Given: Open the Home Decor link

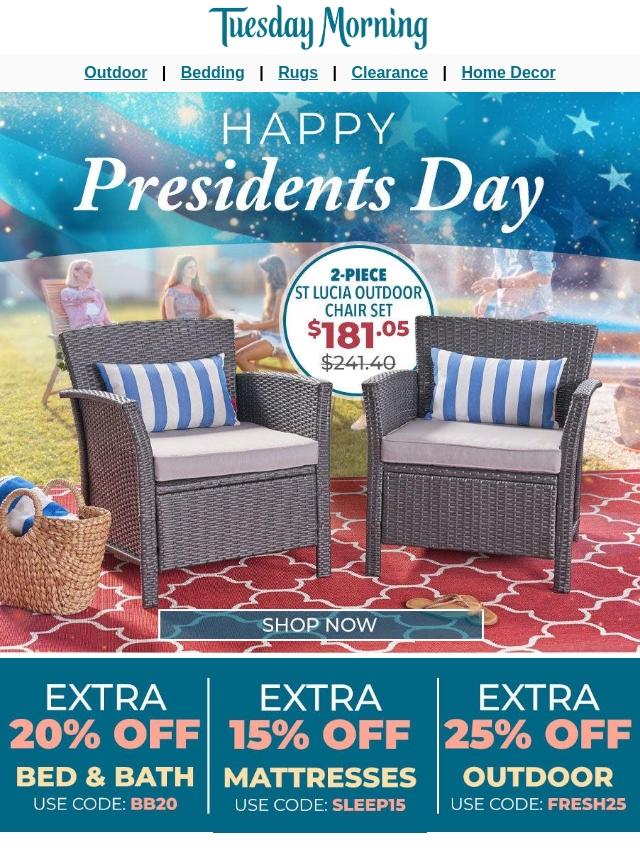Looking at the screenshot, I should [x=508, y=73].
